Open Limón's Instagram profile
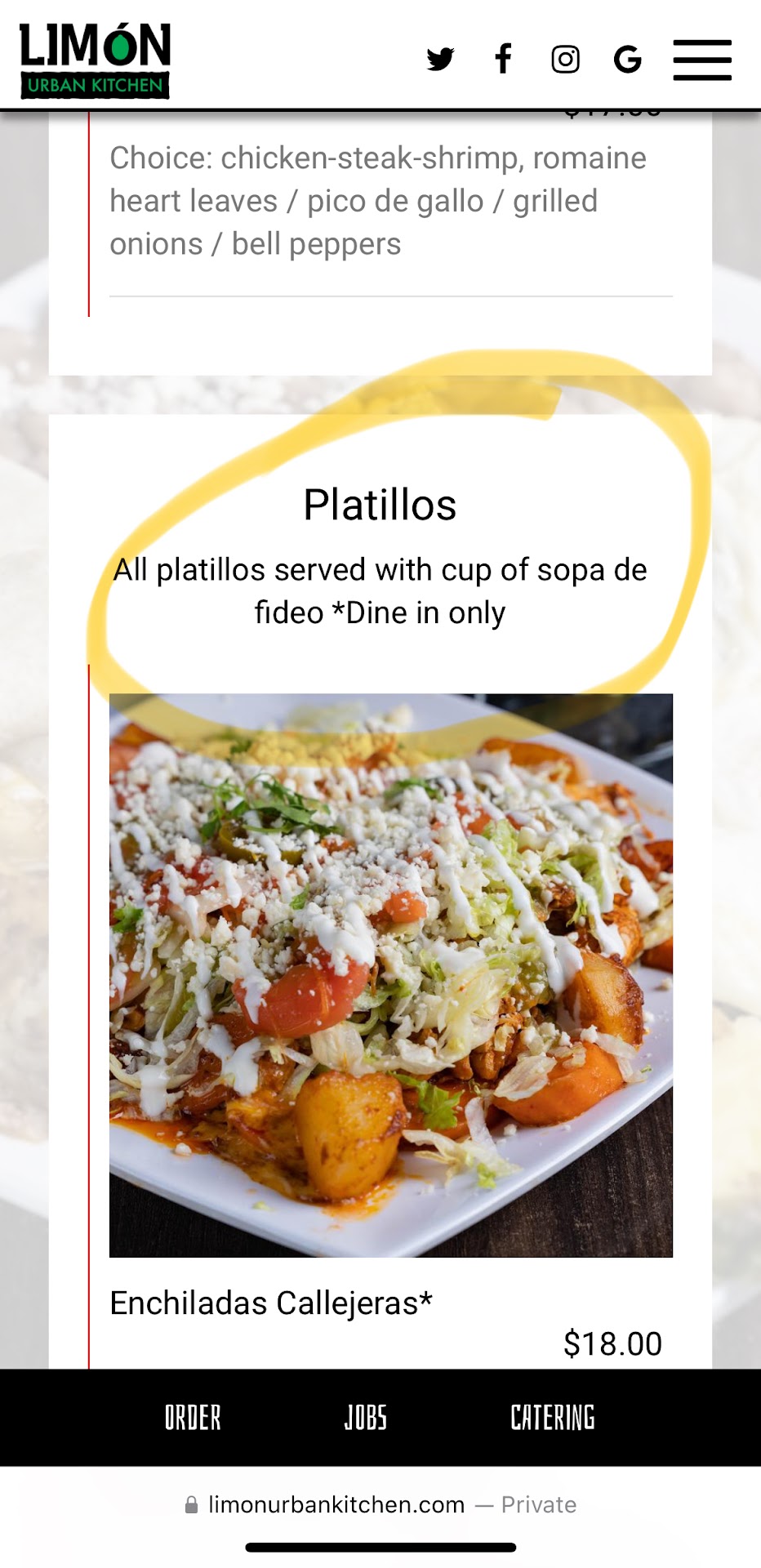This screenshot has width=761, height=1568. click(565, 60)
